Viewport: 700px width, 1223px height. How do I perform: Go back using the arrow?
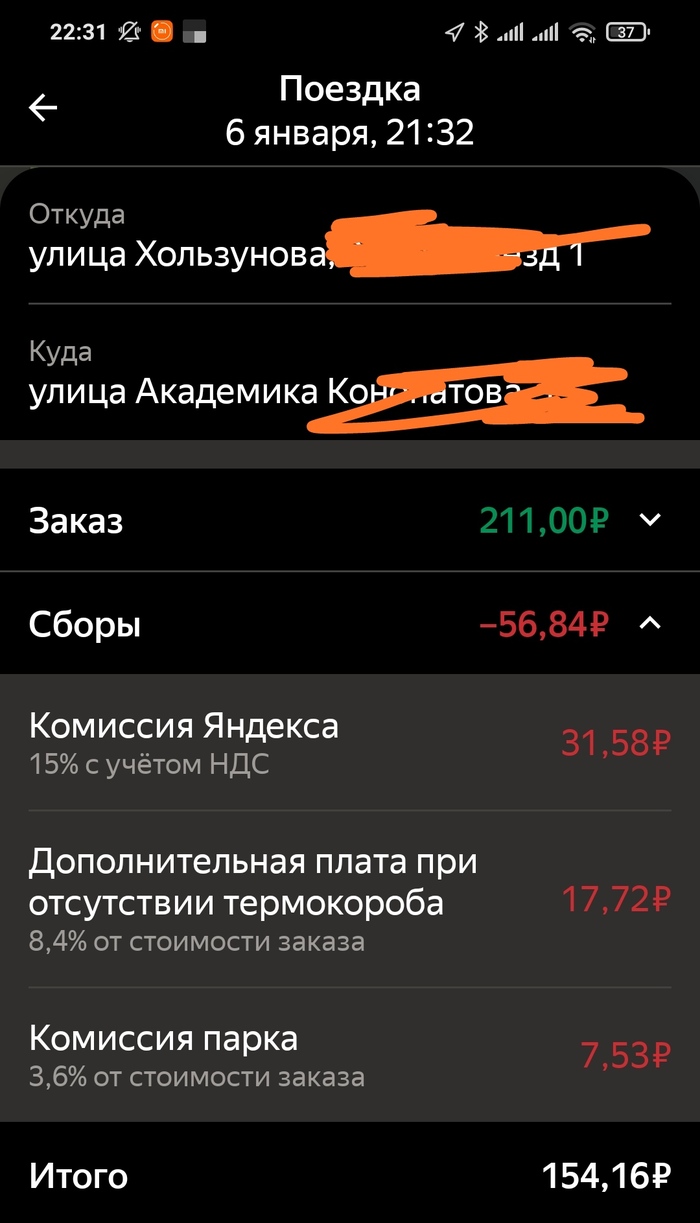(x=43, y=108)
